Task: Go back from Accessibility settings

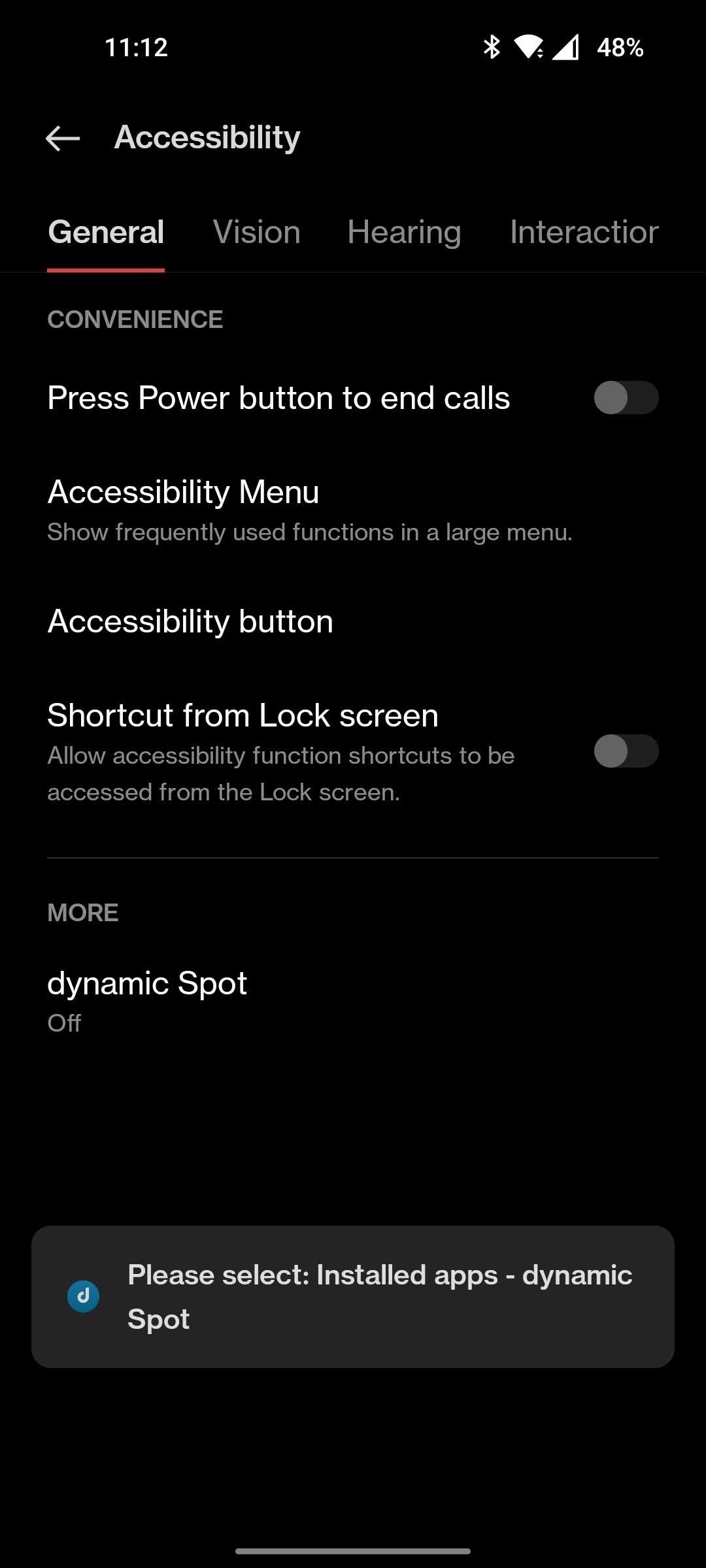Action: click(63, 138)
